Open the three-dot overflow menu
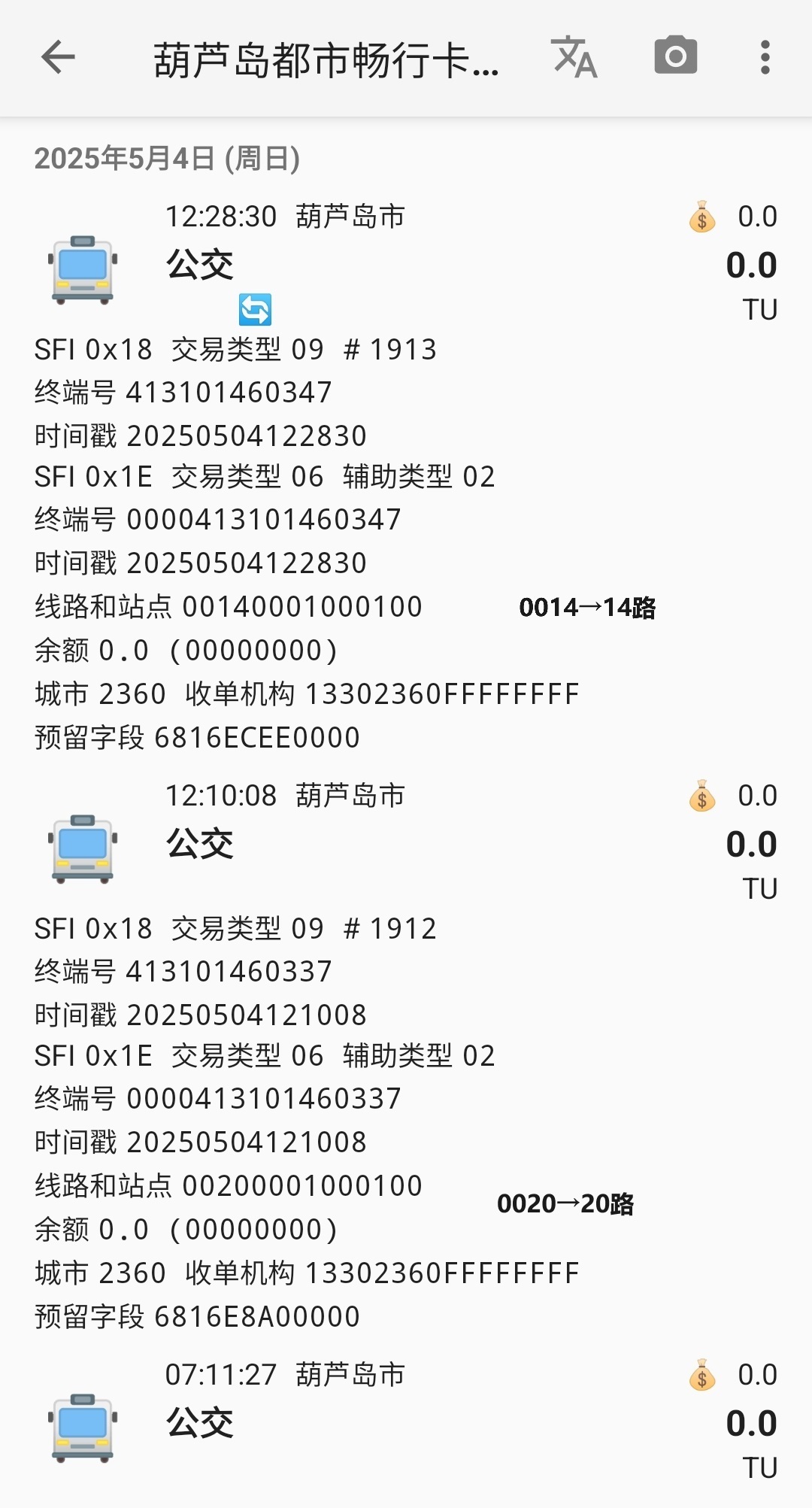Image resolution: width=812 pixels, height=1508 pixels. [x=765, y=57]
